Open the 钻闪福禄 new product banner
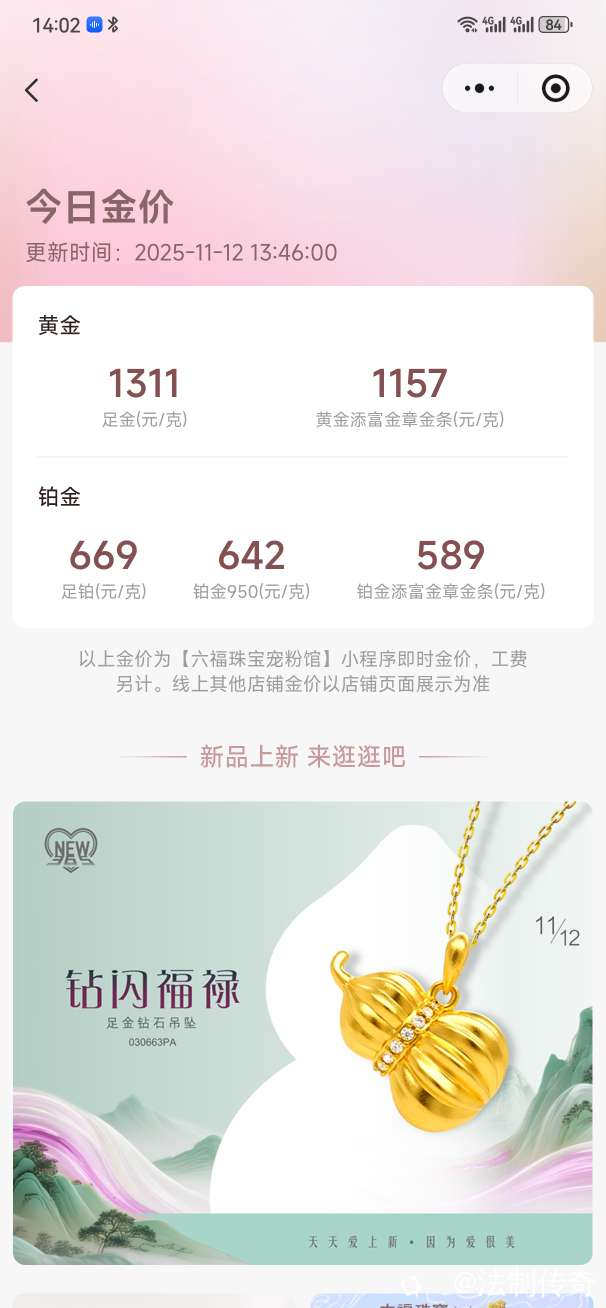This screenshot has height=1308, width=606. (302, 1030)
